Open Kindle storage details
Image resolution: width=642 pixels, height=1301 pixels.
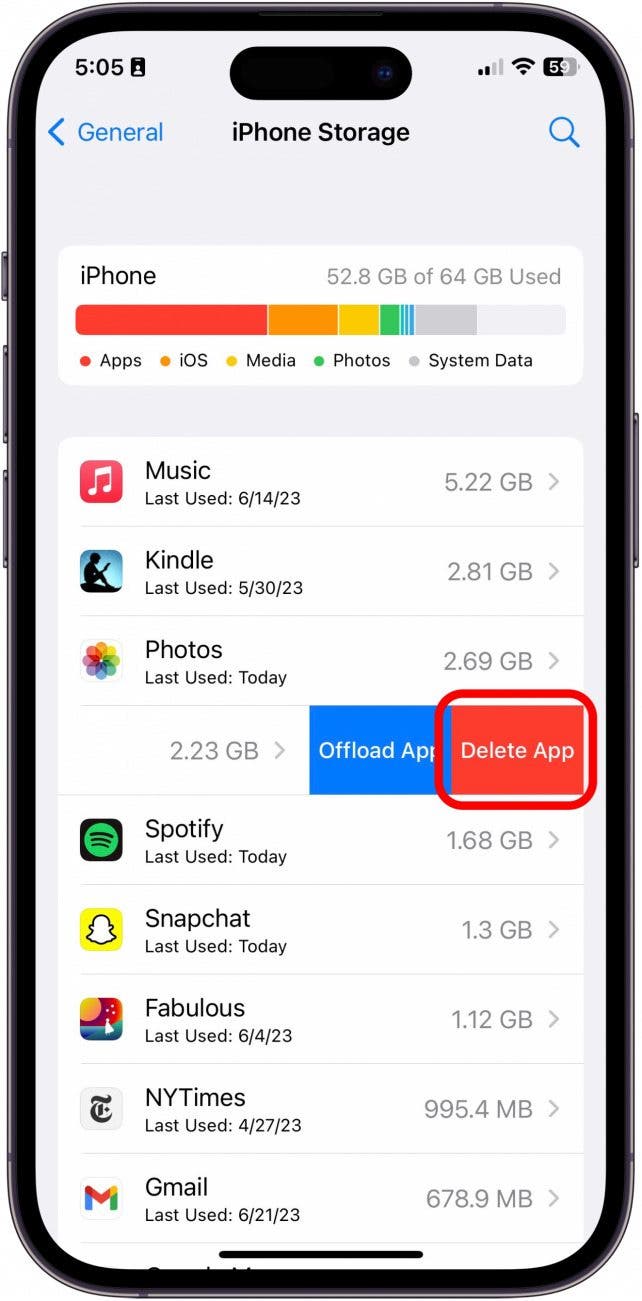coord(321,571)
